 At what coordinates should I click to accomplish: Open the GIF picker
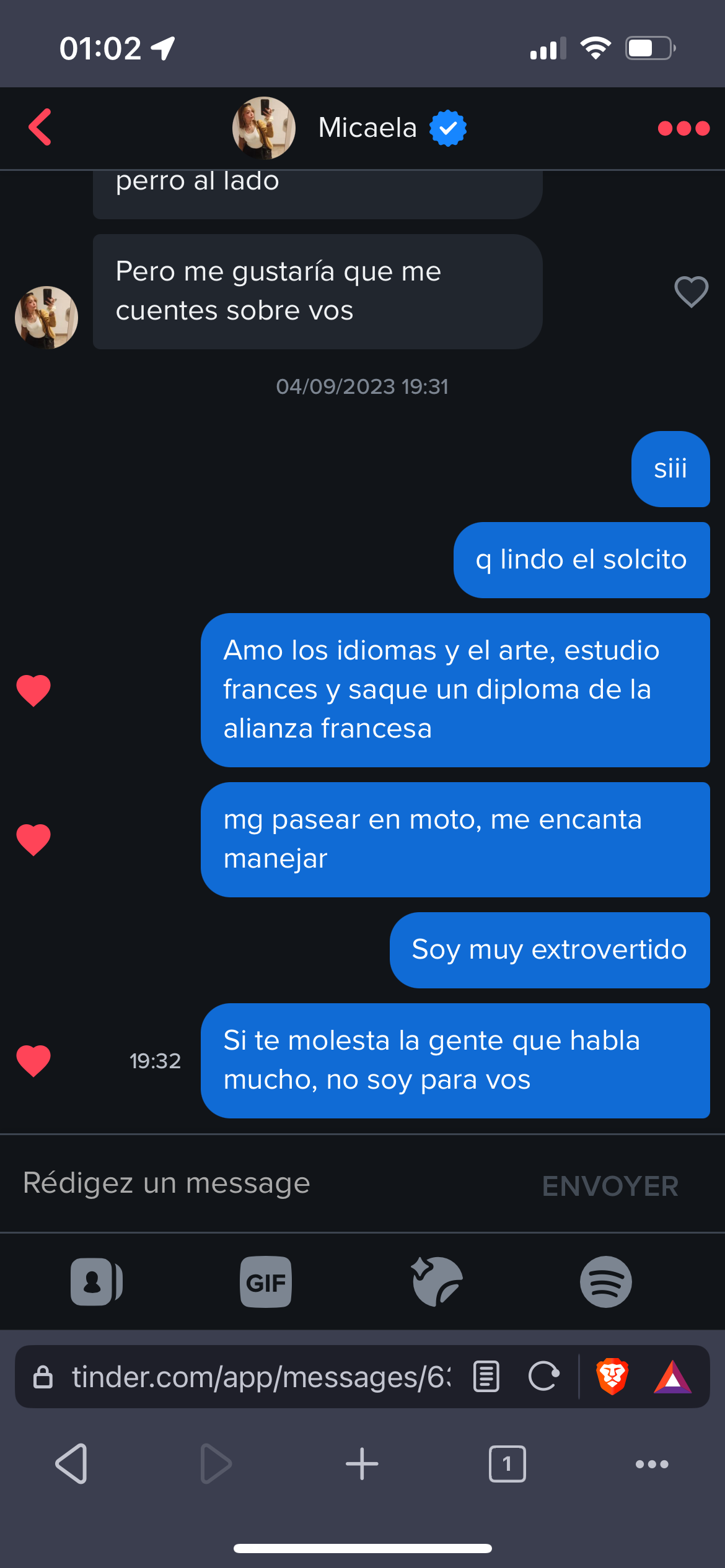point(266,1282)
